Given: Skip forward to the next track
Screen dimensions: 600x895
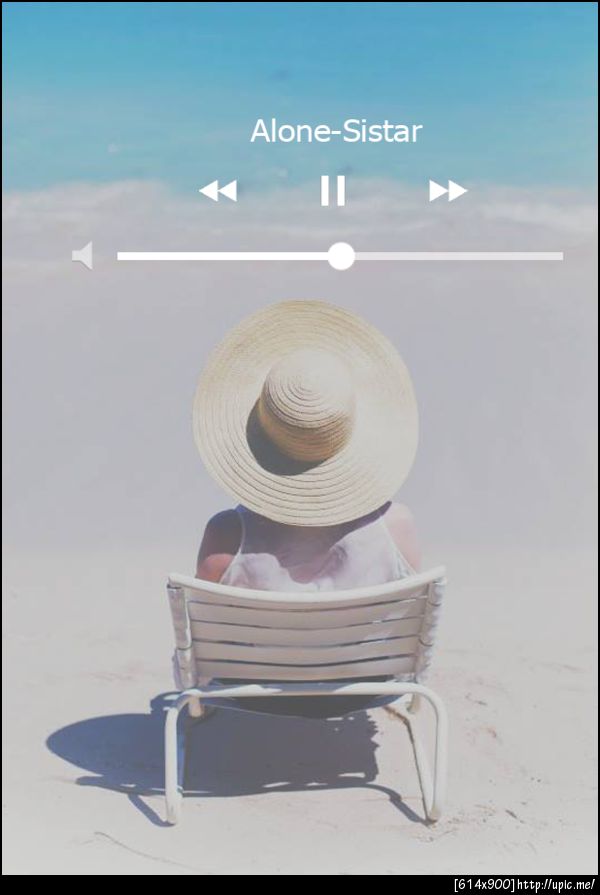Looking at the screenshot, I should pos(448,190).
